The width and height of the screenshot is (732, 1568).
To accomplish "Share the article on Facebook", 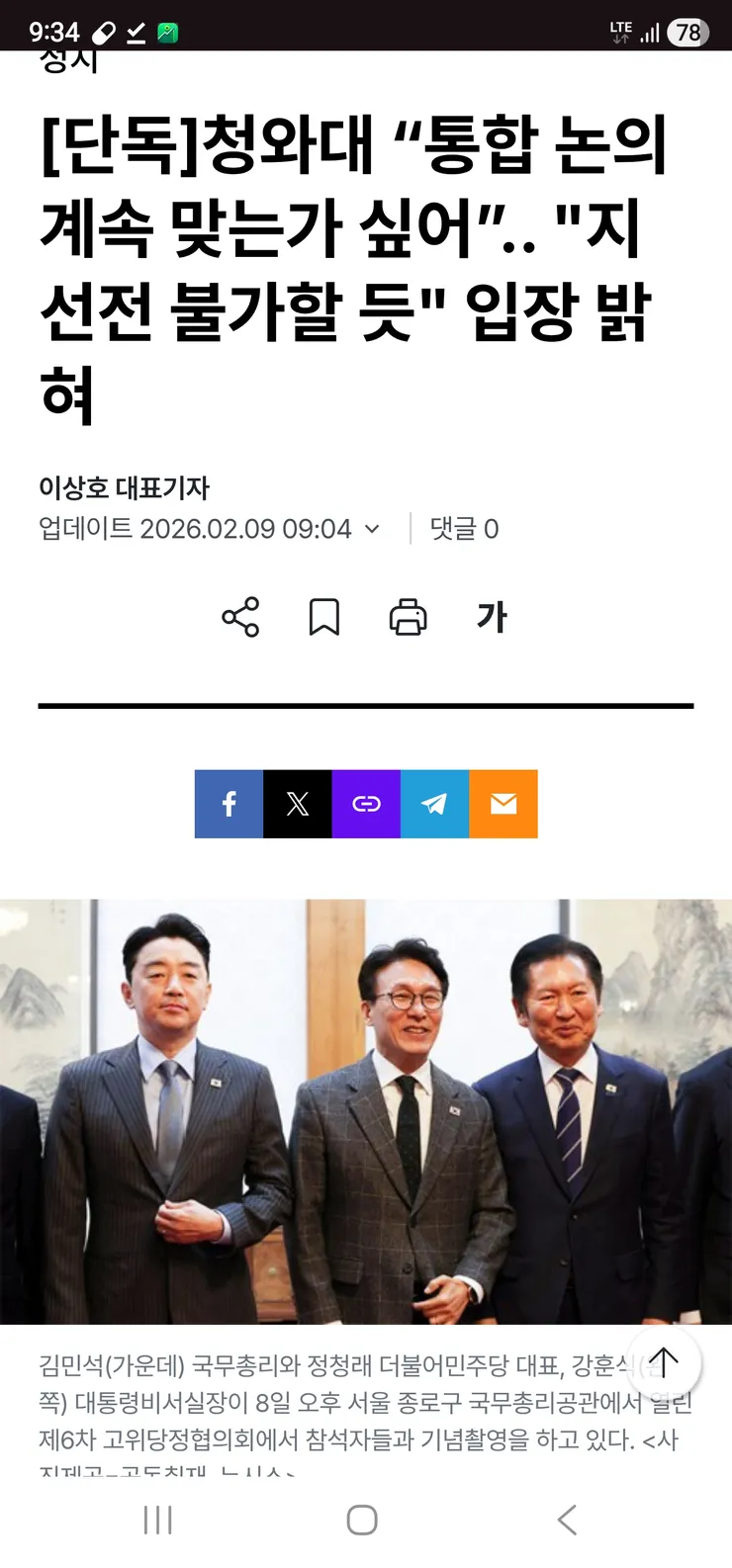I will (x=229, y=804).
